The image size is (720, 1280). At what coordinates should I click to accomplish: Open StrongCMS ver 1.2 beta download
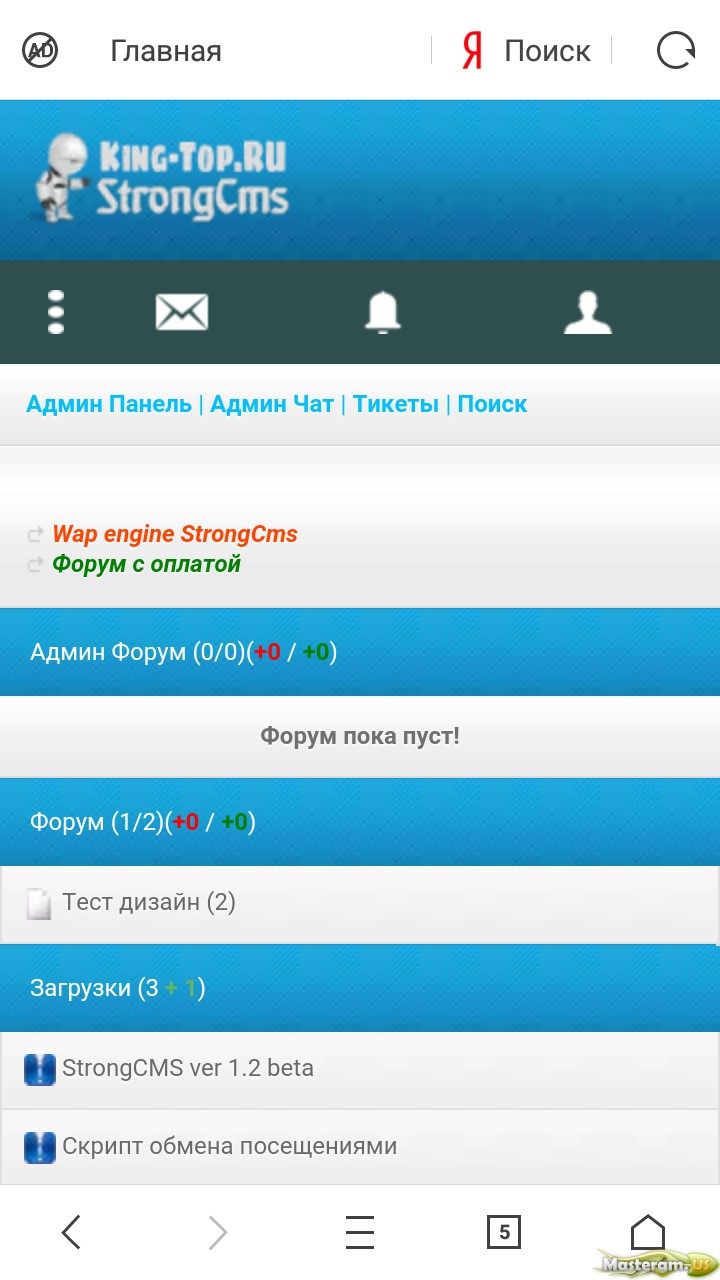point(360,1068)
